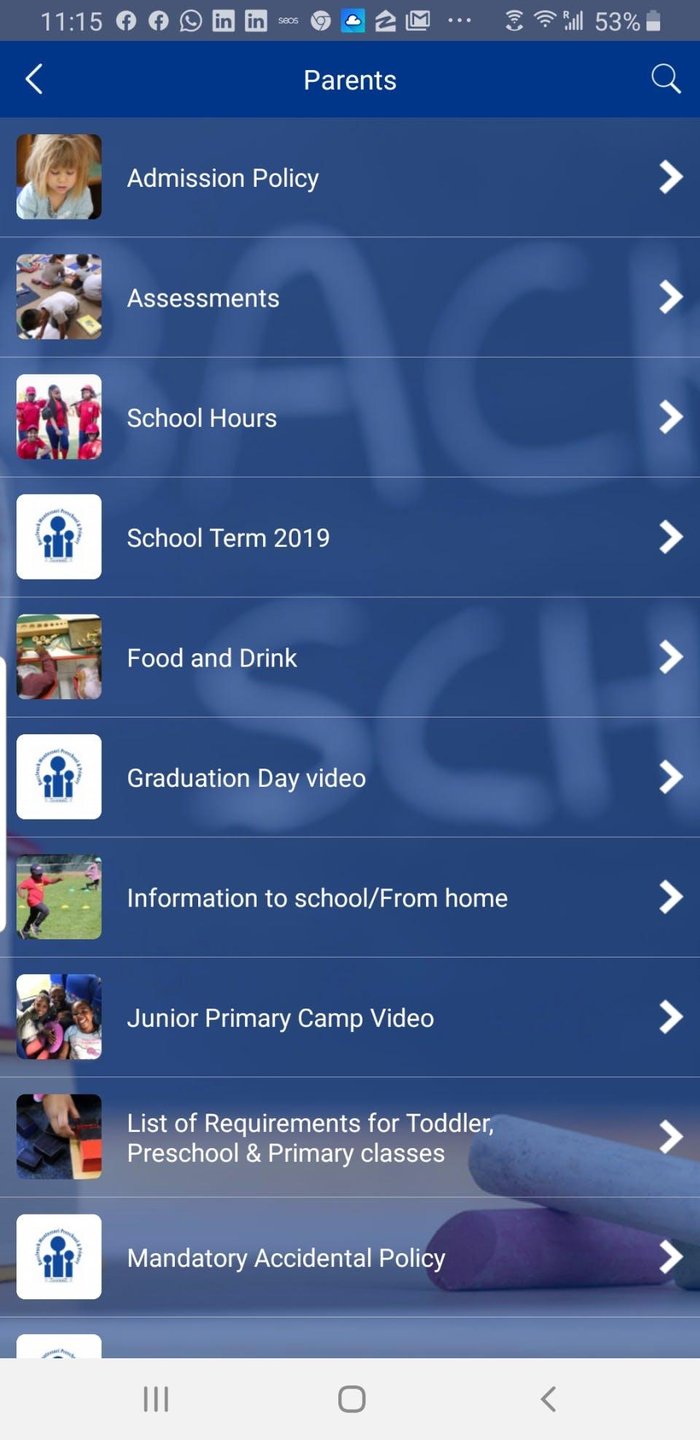Read the Mandatory Accidental Policy
The width and height of the screenshot is (700, 1440).
(350, 1258)
